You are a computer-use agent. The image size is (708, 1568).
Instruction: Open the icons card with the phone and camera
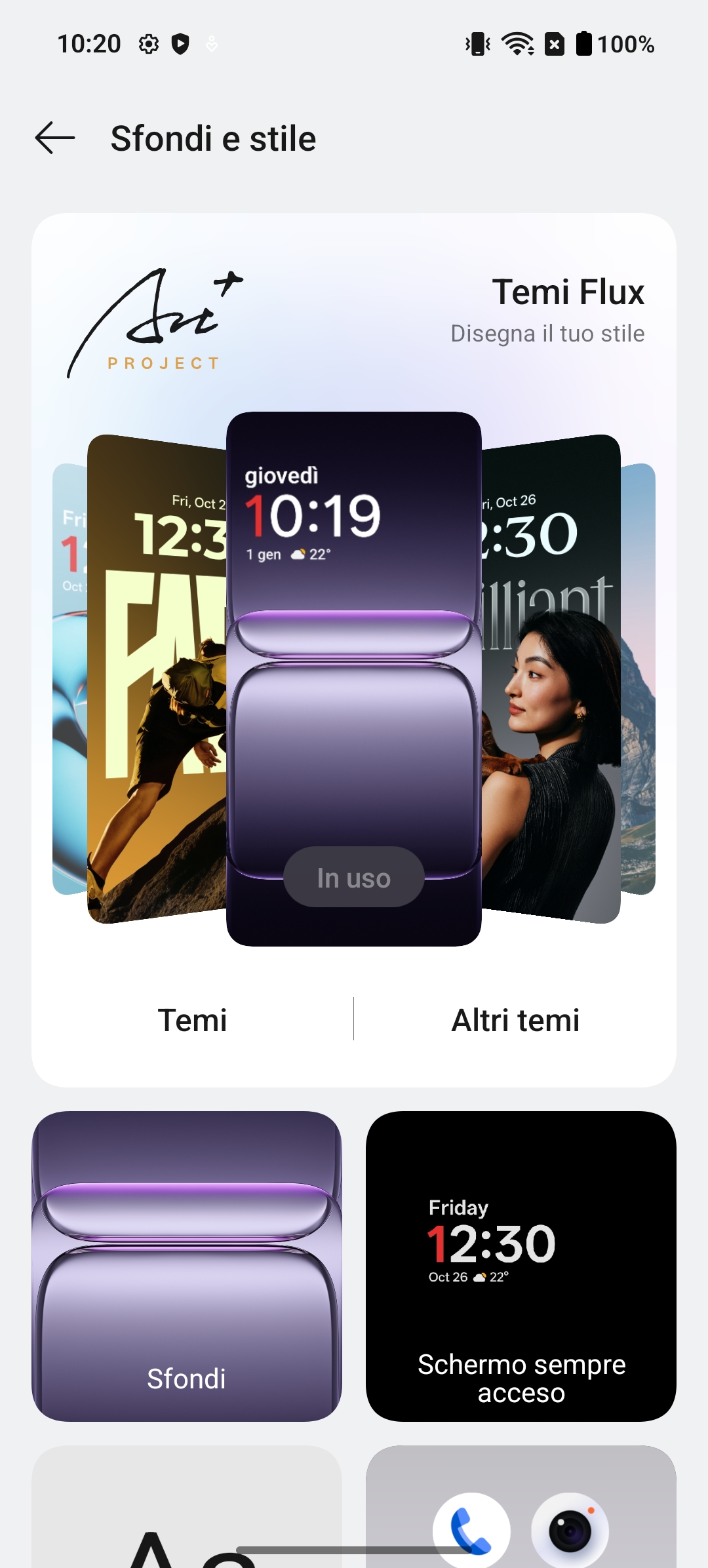tap(521, 1506)
